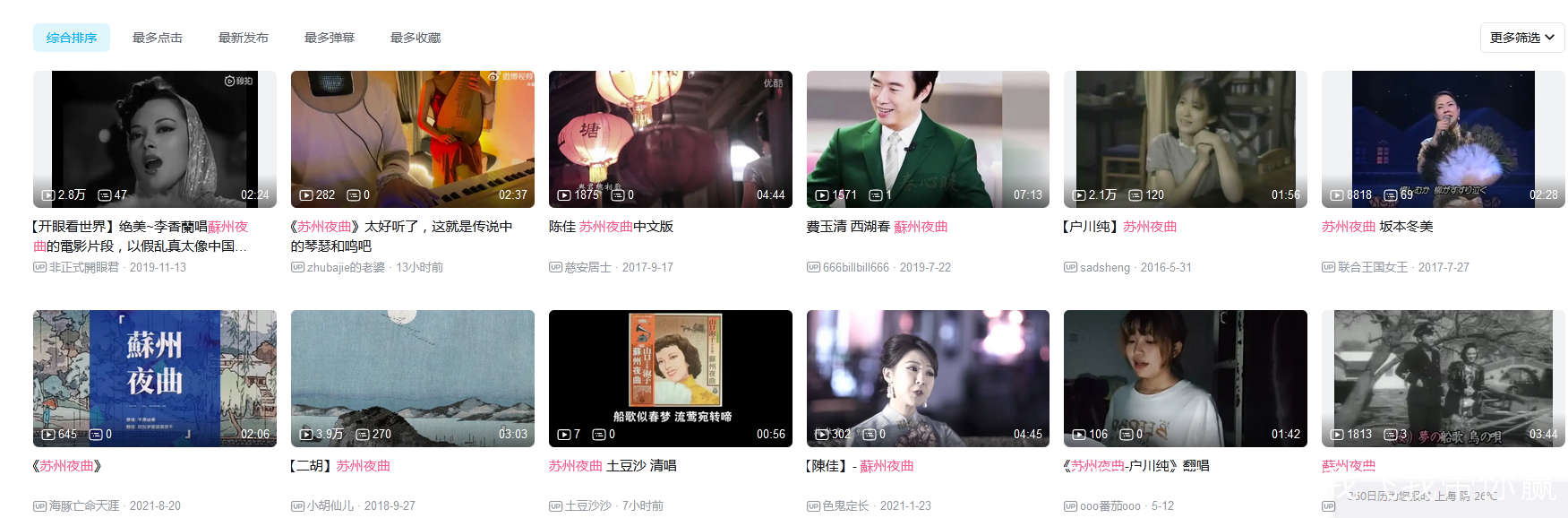This screenshot has height=518, width=1568.
Task: Play 苏州夜曲 土豆沙 清唱 video
Action: 671,378
